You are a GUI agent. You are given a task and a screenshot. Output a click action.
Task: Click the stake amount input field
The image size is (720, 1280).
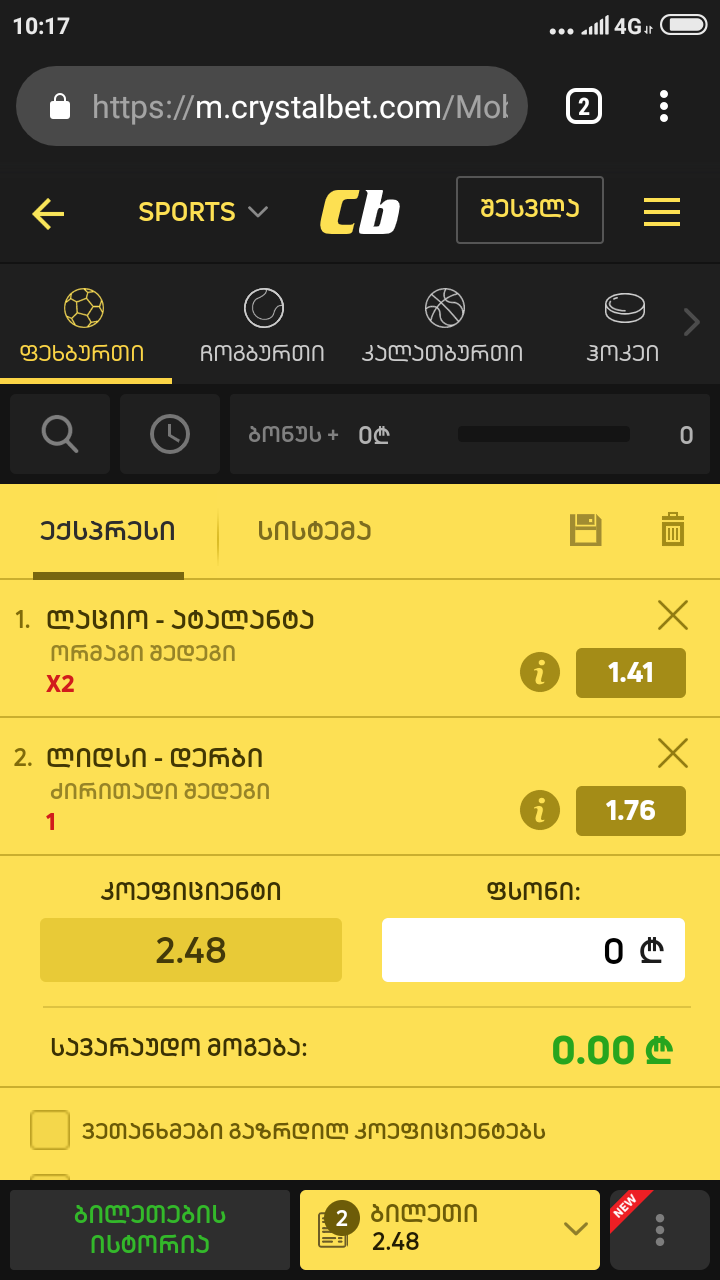(x=533, y=950)
